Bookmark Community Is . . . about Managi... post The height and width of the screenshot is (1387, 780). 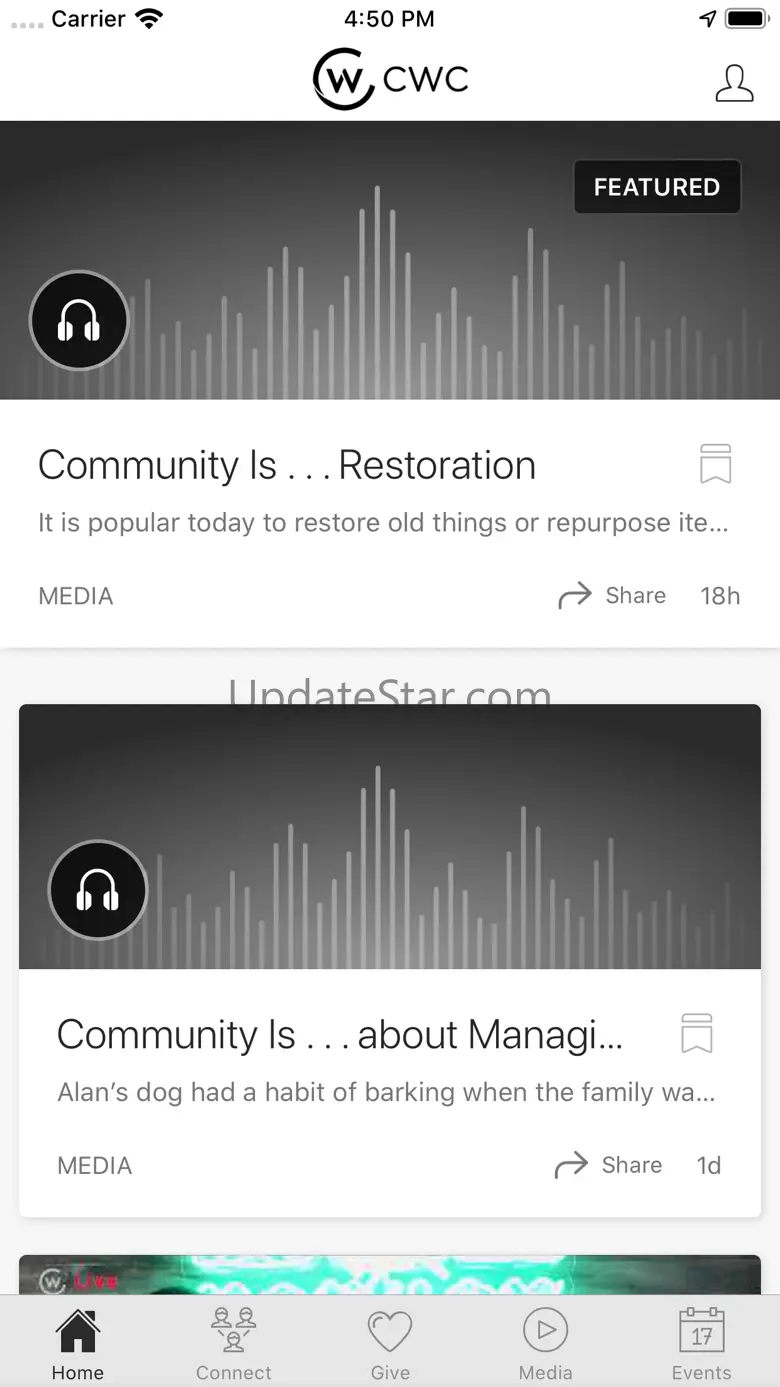point(696,1033)
